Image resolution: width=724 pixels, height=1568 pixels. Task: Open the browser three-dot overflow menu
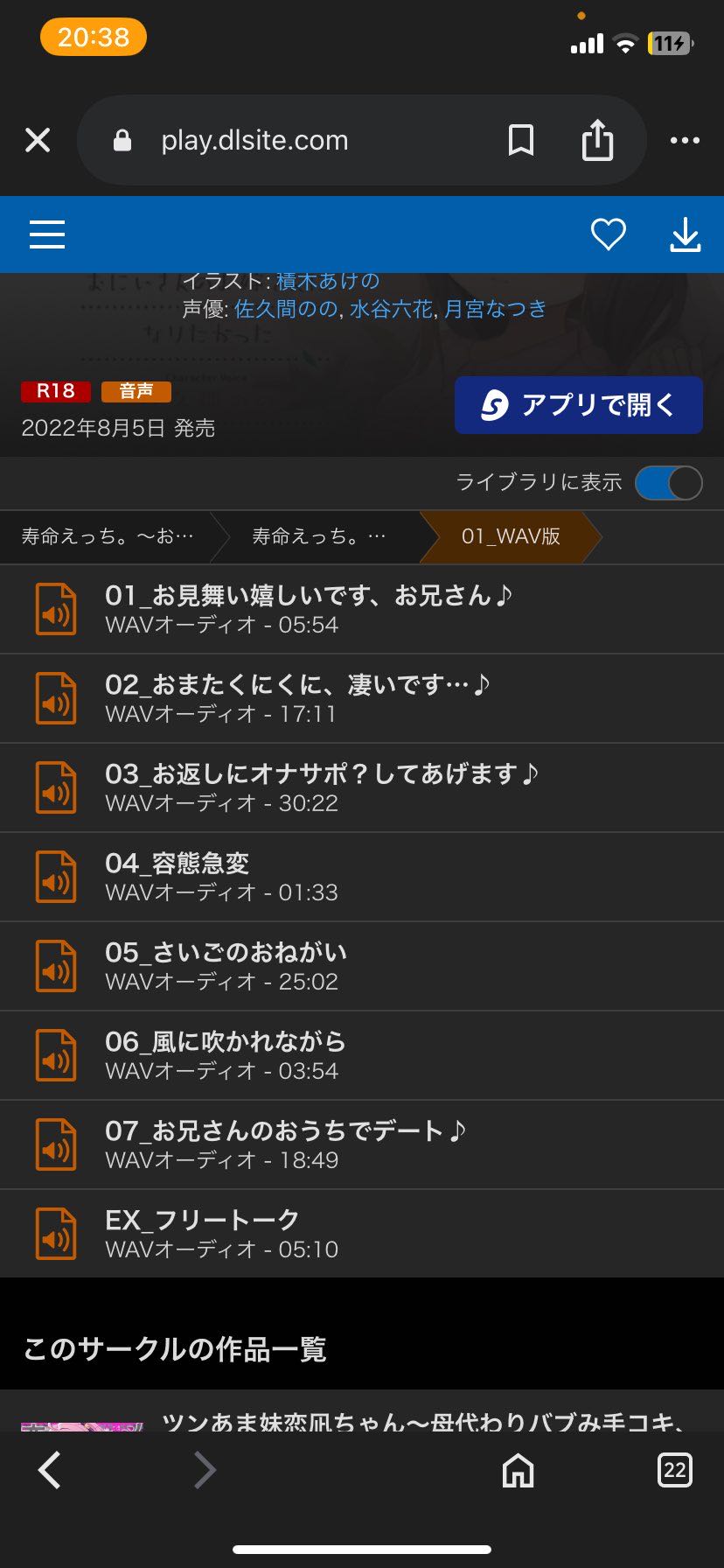pos(685,140)
